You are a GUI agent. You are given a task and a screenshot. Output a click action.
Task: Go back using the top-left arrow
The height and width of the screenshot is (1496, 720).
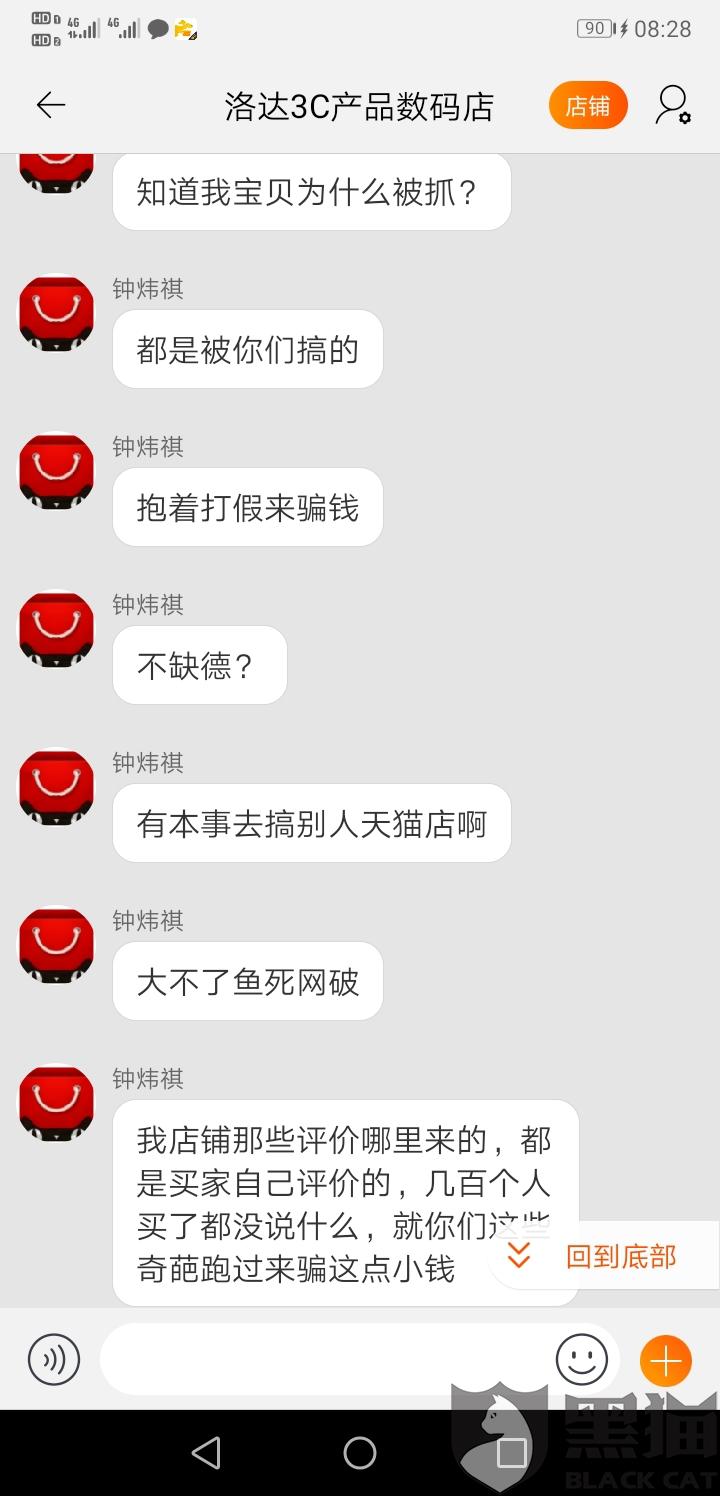click(50, 105)
